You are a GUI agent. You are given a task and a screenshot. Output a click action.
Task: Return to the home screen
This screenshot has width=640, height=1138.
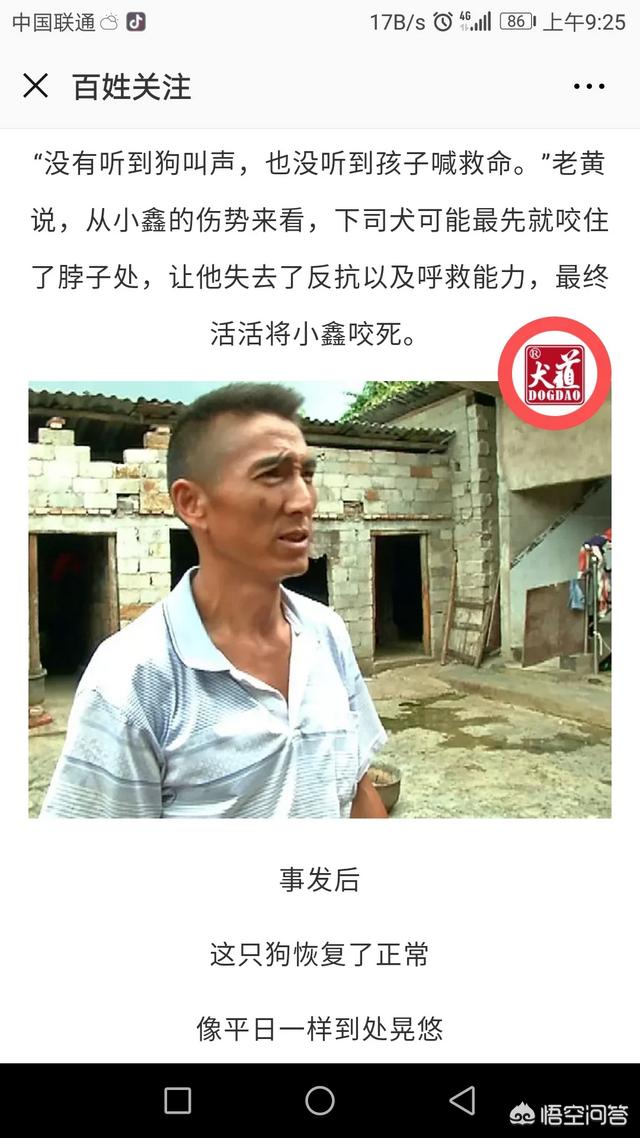tap(320, 1100)
